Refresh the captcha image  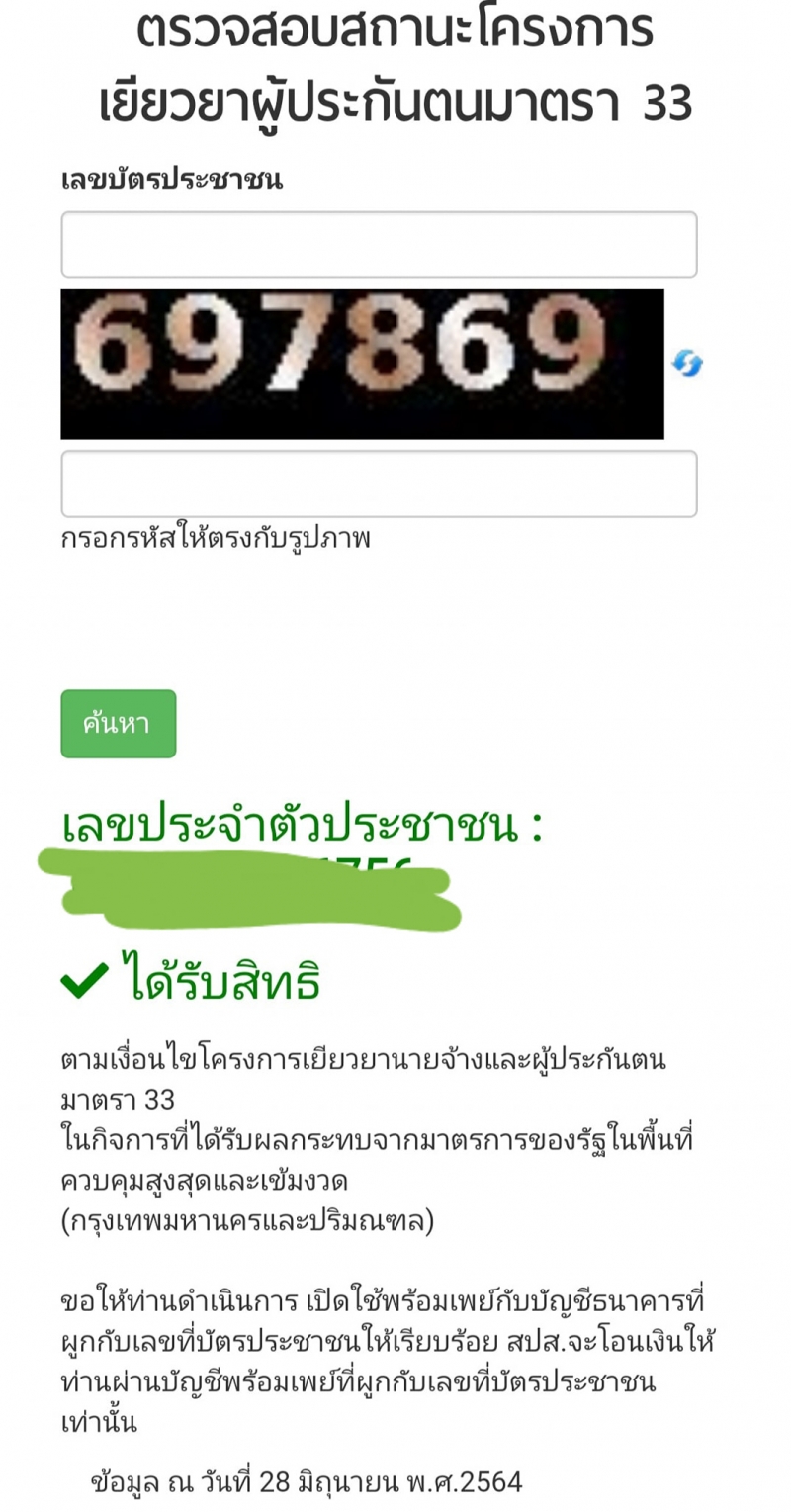pos(686,364)
